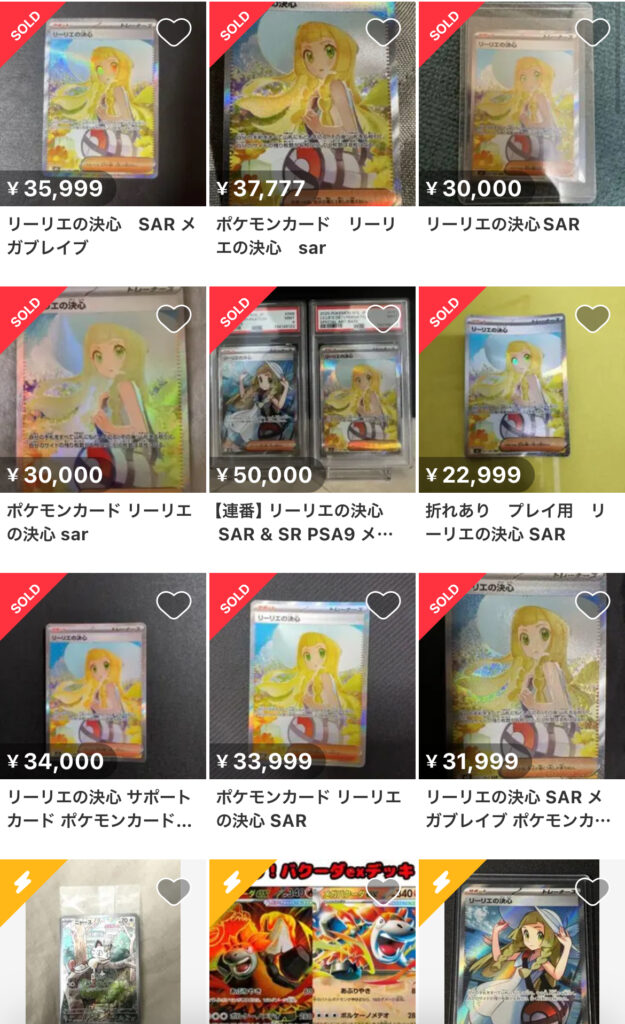This screenshot has height=1024, width=625.
Task: Open the バクーダ deck listing
Action: coord(312,950)
